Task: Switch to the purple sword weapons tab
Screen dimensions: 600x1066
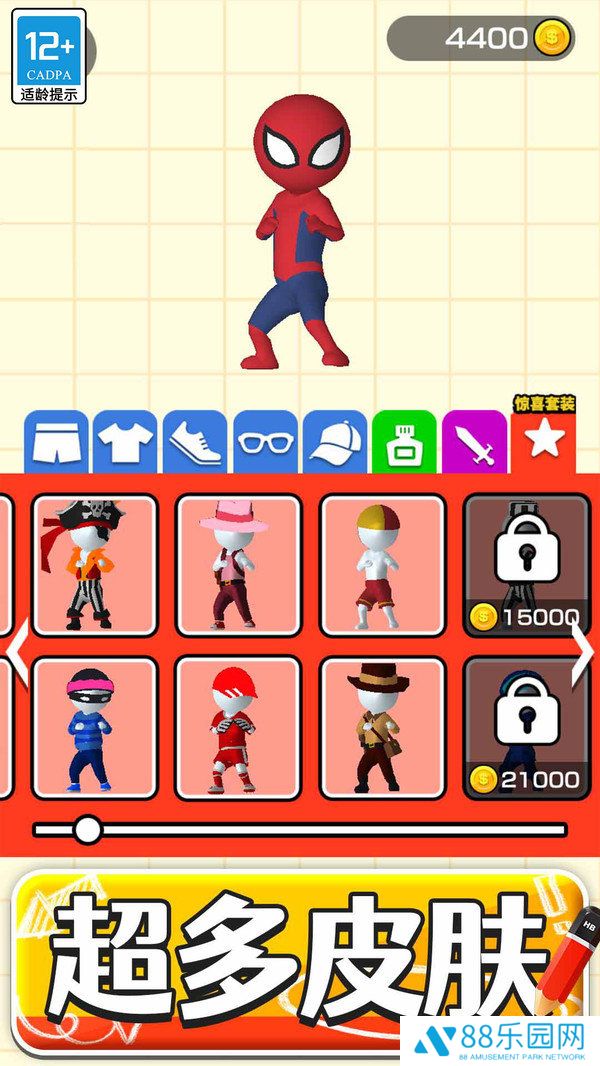Action: coord(474,441)
